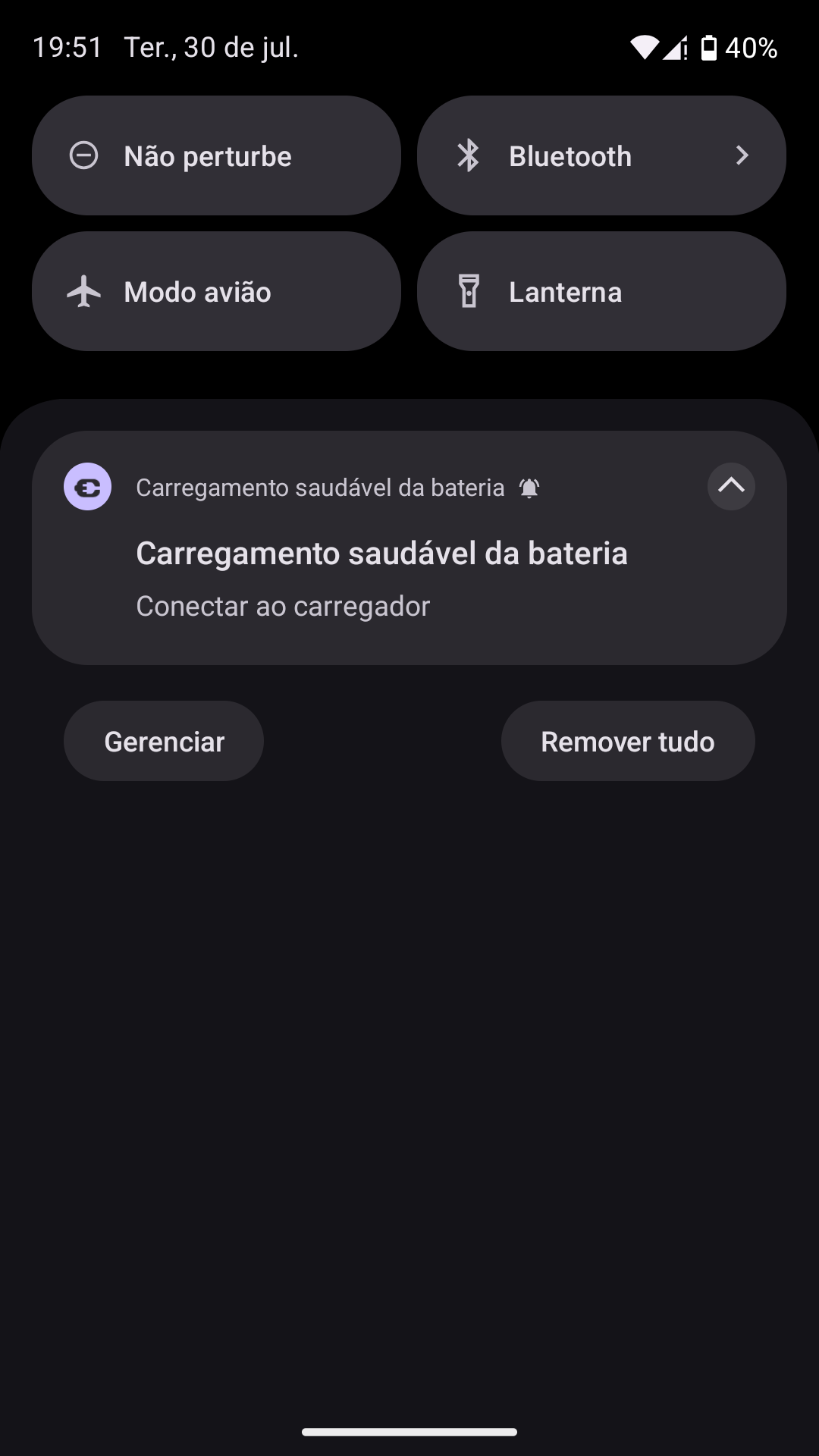Collapse the battery charging notification
Viewport: 819px width, 1456px height.
coord(731,486)
